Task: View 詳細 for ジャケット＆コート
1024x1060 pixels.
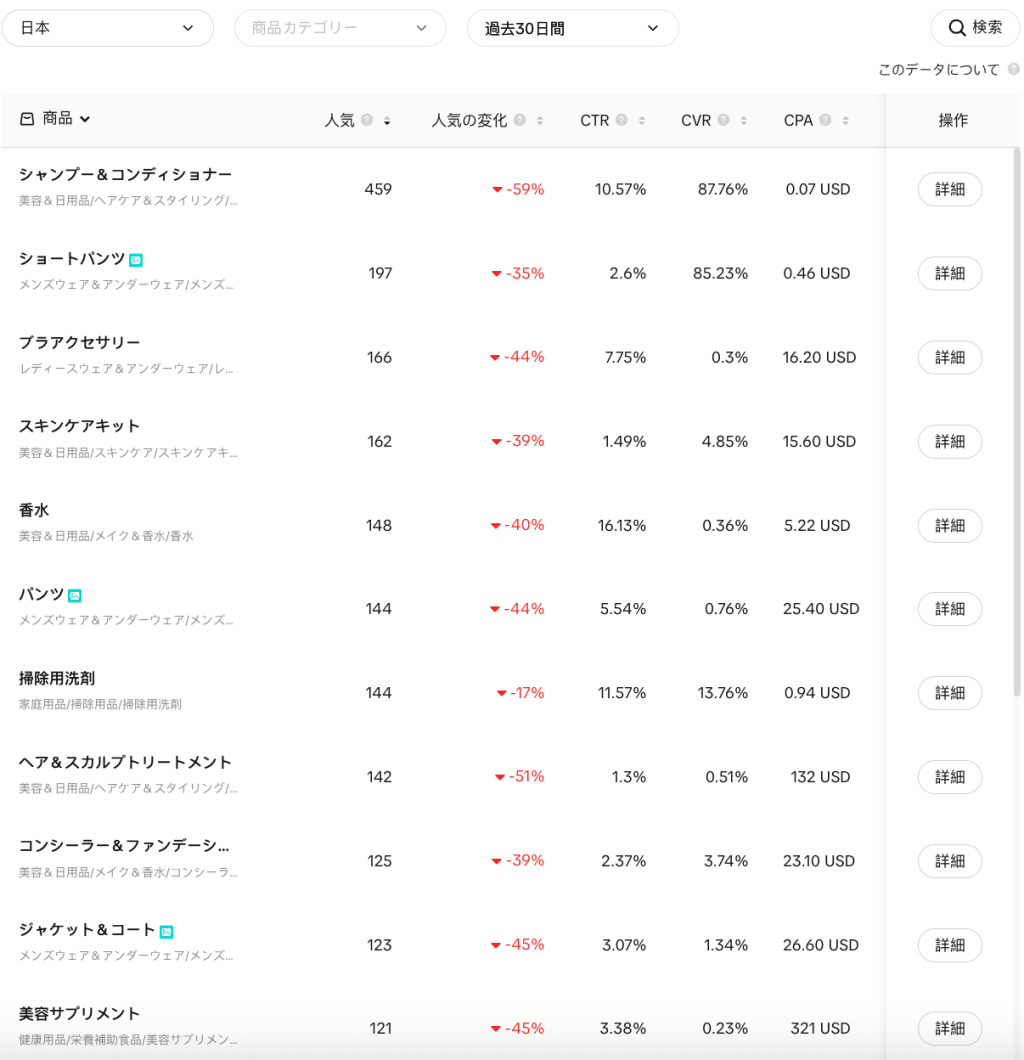Action: 949,945
